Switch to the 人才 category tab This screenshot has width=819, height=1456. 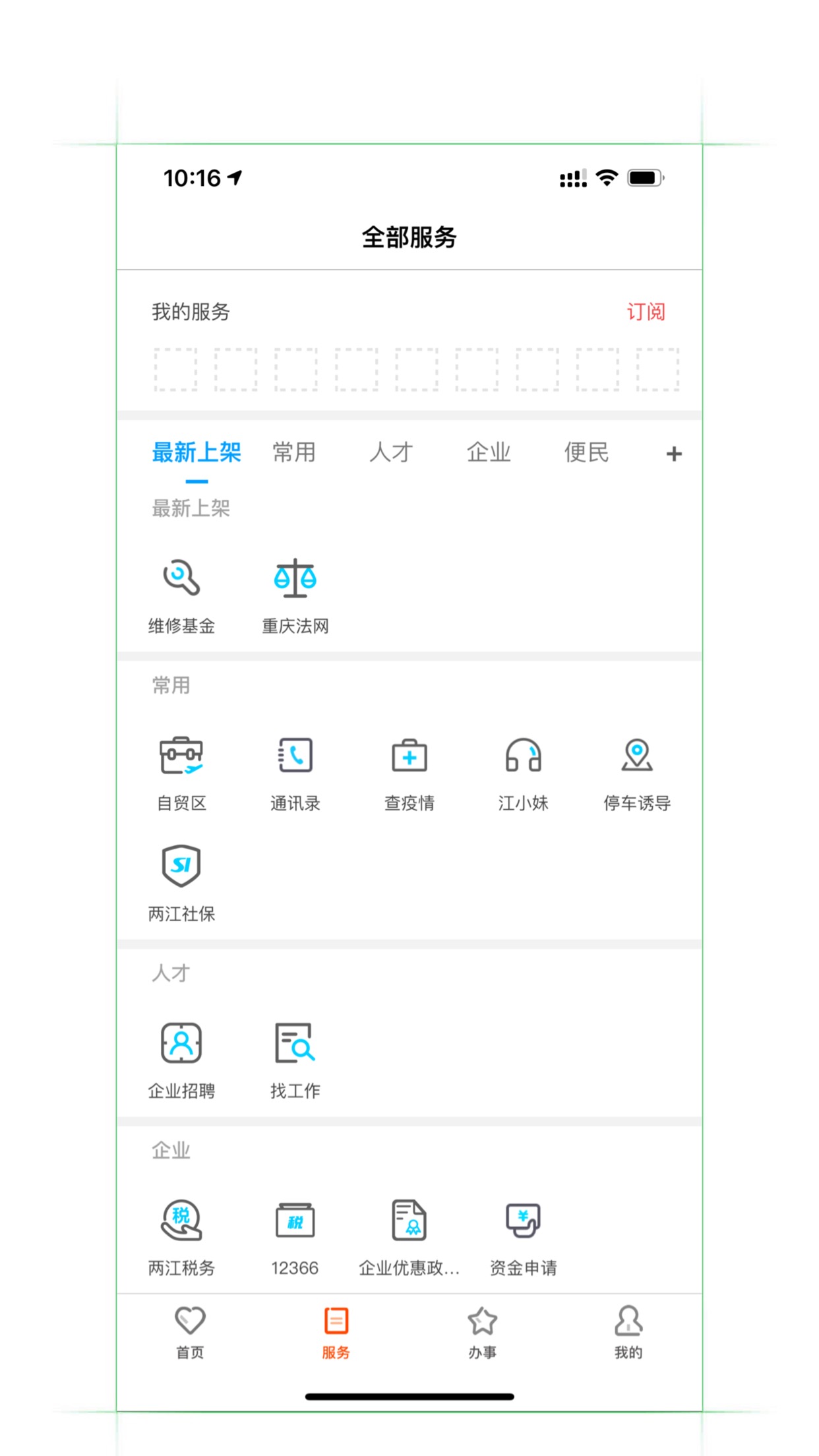pyautogui.click(x=391, y=453)
